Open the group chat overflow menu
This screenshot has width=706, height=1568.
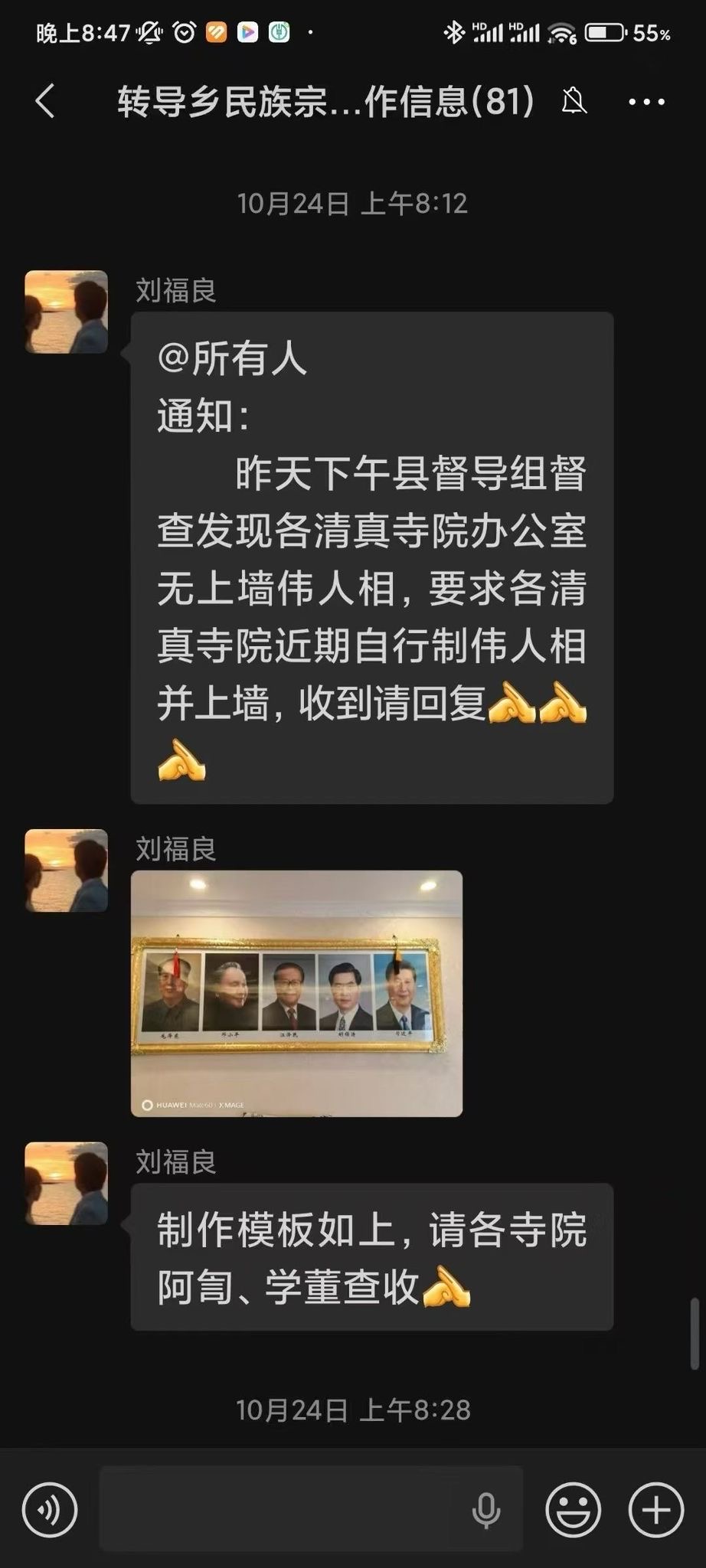[x=646, y=101]
